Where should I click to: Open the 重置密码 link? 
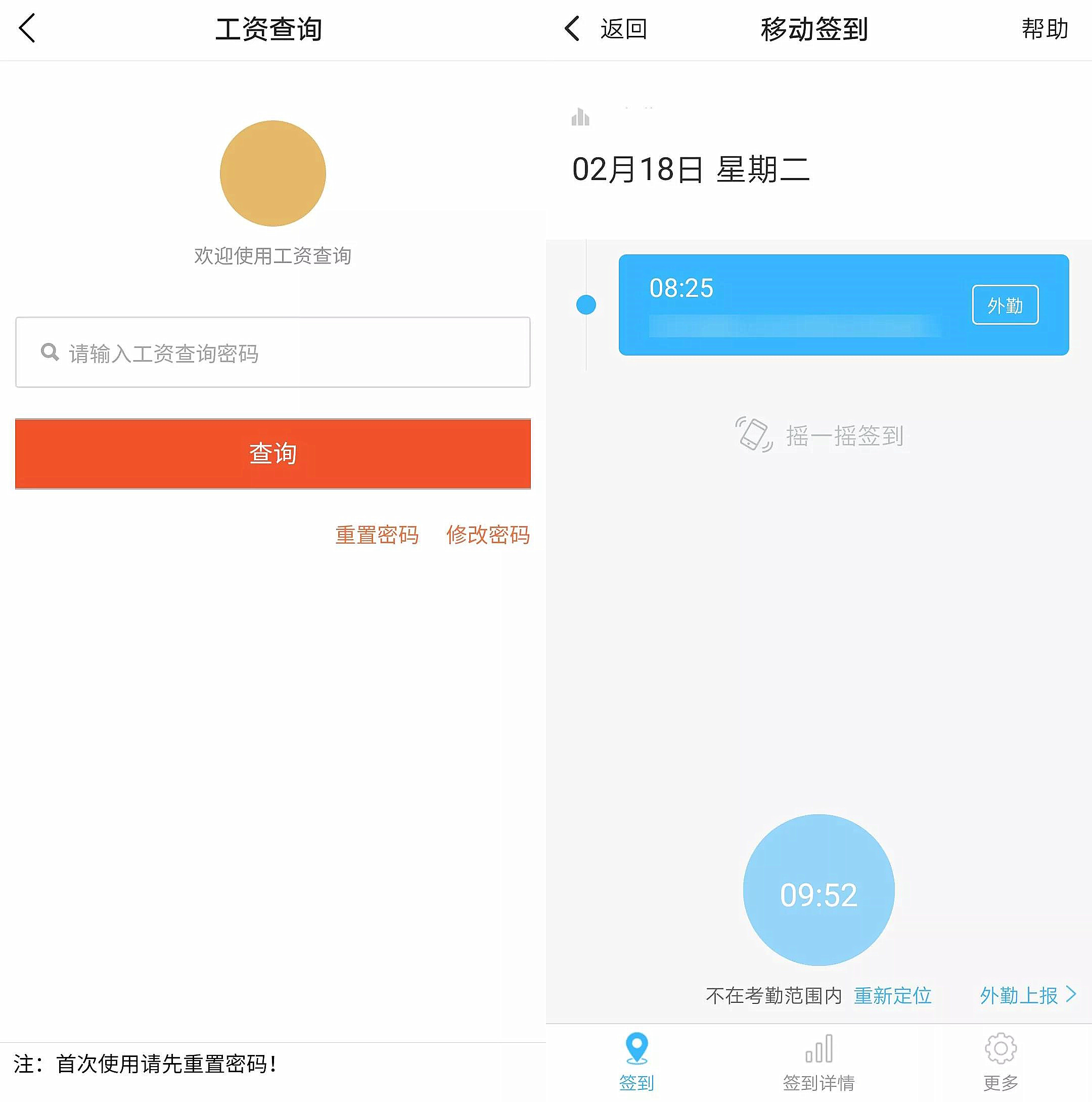(377, 535)
